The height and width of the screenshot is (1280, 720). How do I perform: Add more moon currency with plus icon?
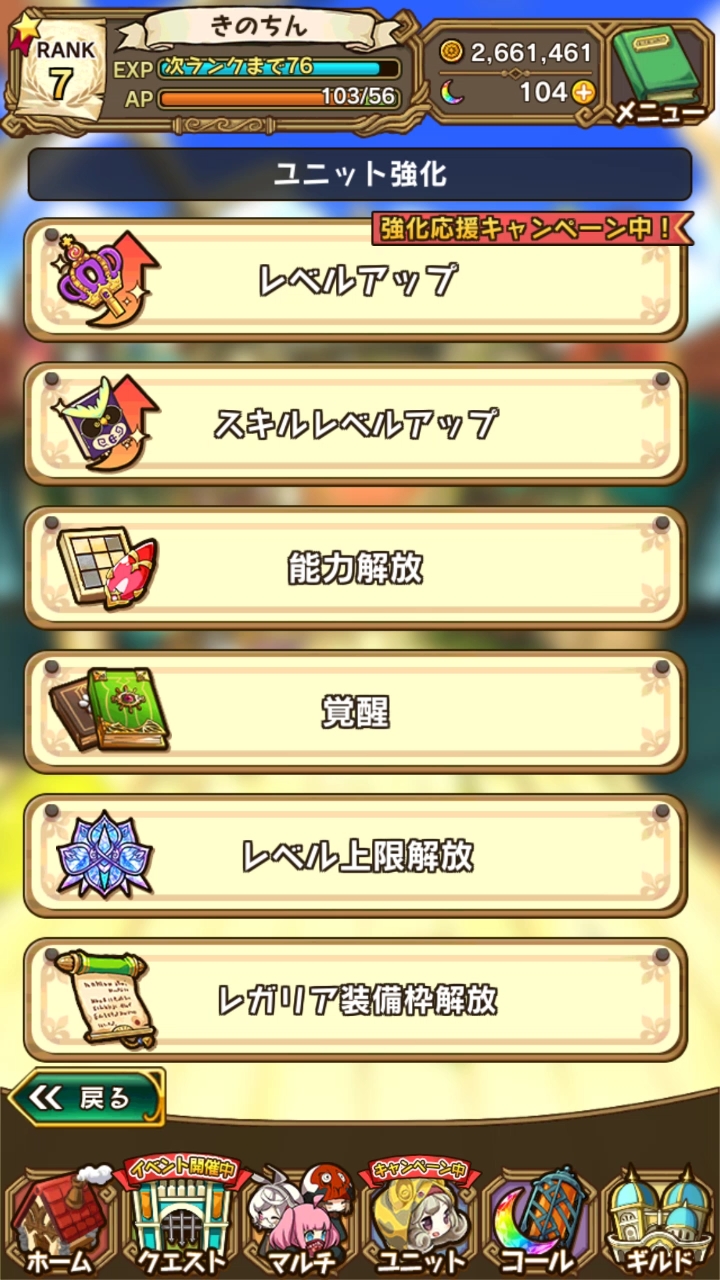582,93
